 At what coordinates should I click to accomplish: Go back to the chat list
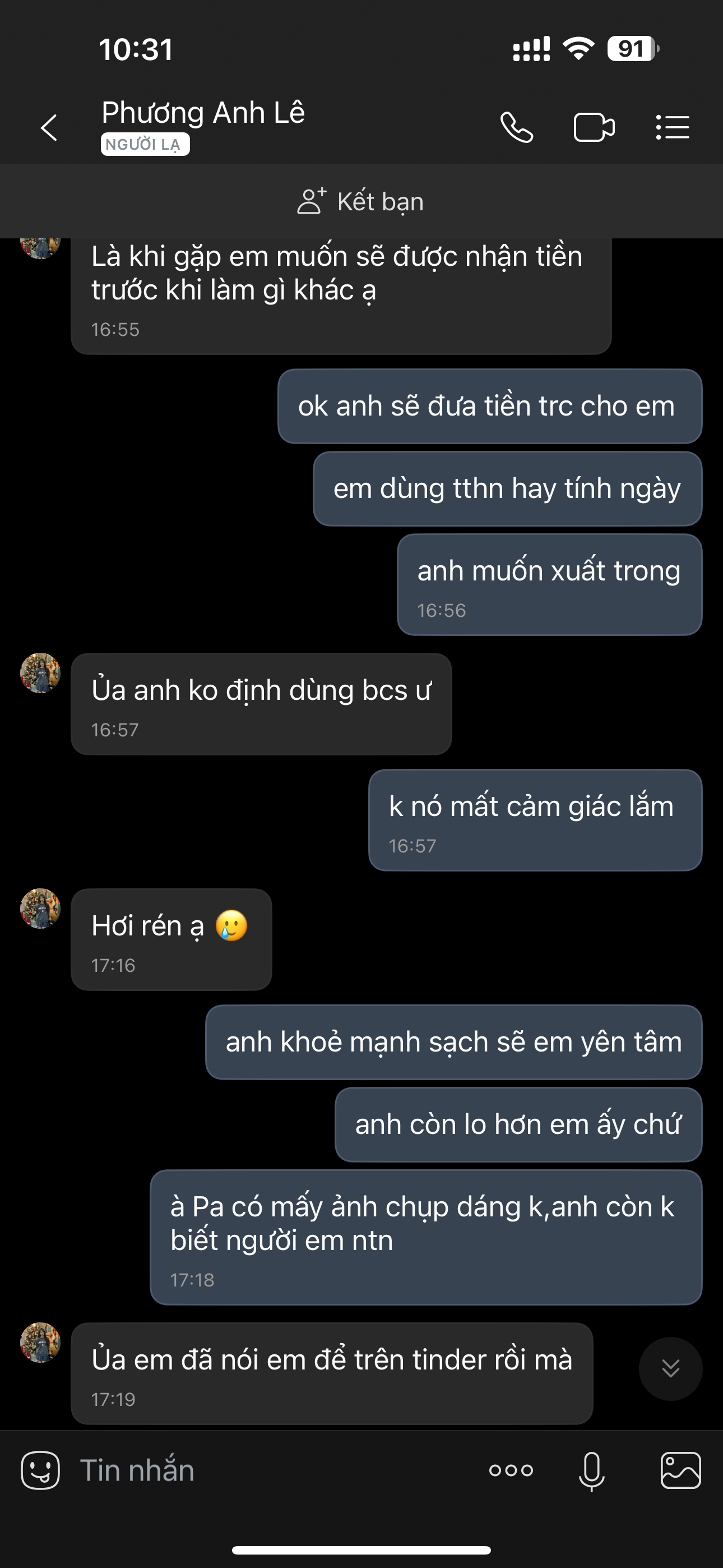[x=49, y=128]
